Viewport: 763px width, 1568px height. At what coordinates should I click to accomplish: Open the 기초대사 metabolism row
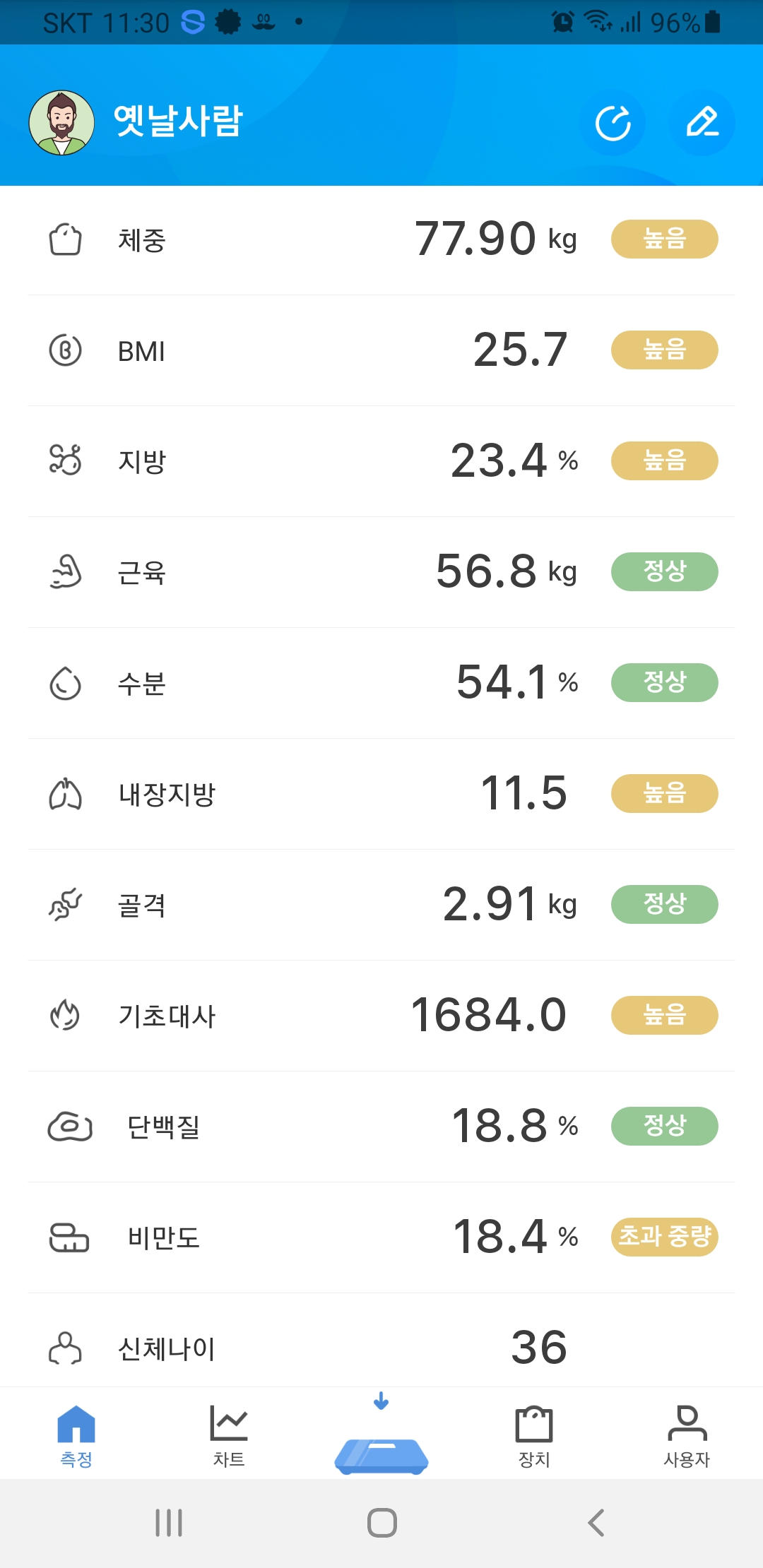click(381, 1016)
